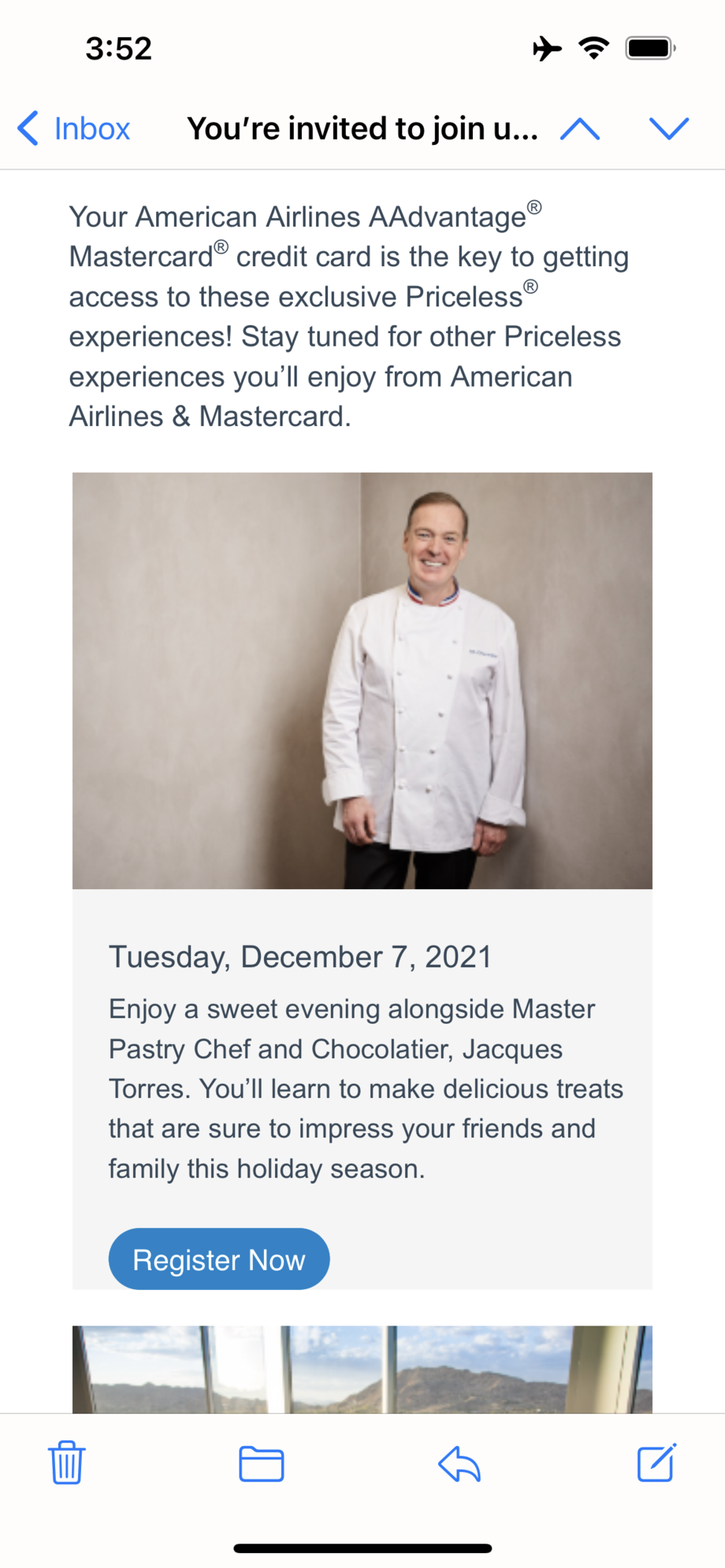
Task: Move email using the folder icon
Action: pyautogui.click(x=261, y=1463)
